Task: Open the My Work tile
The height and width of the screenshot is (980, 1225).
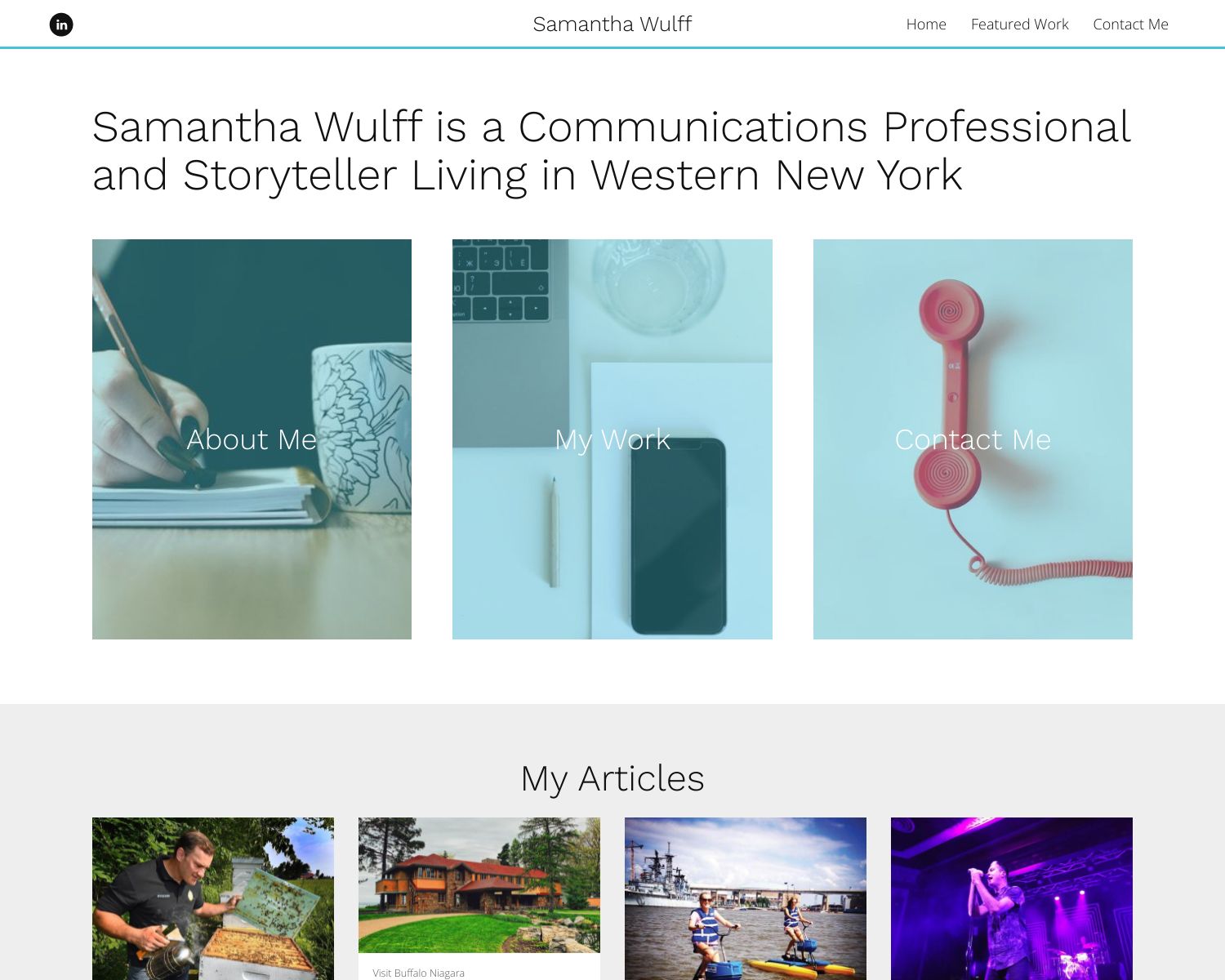Action: pos(612,439)
